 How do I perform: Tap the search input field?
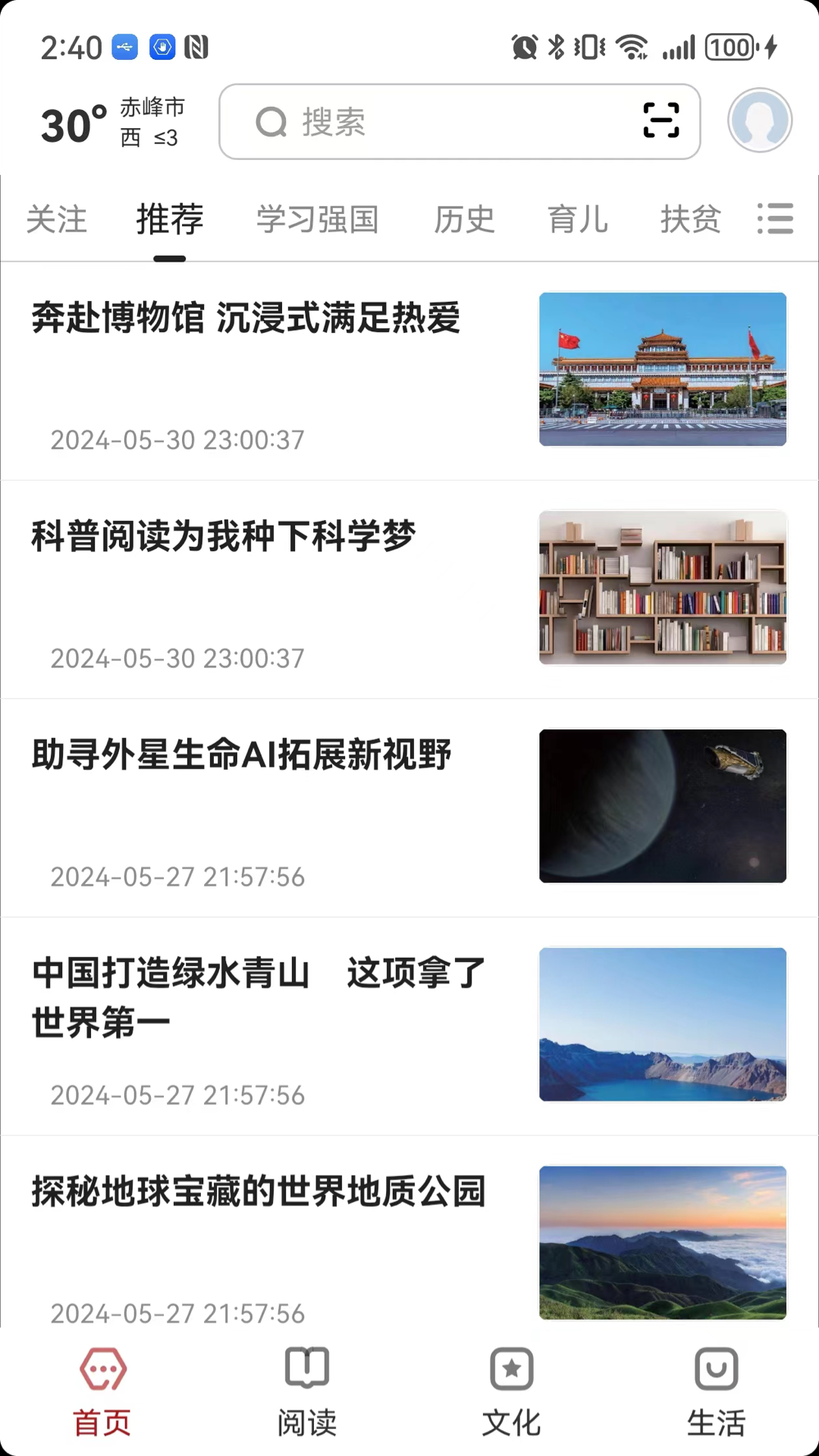click(425, 122)
